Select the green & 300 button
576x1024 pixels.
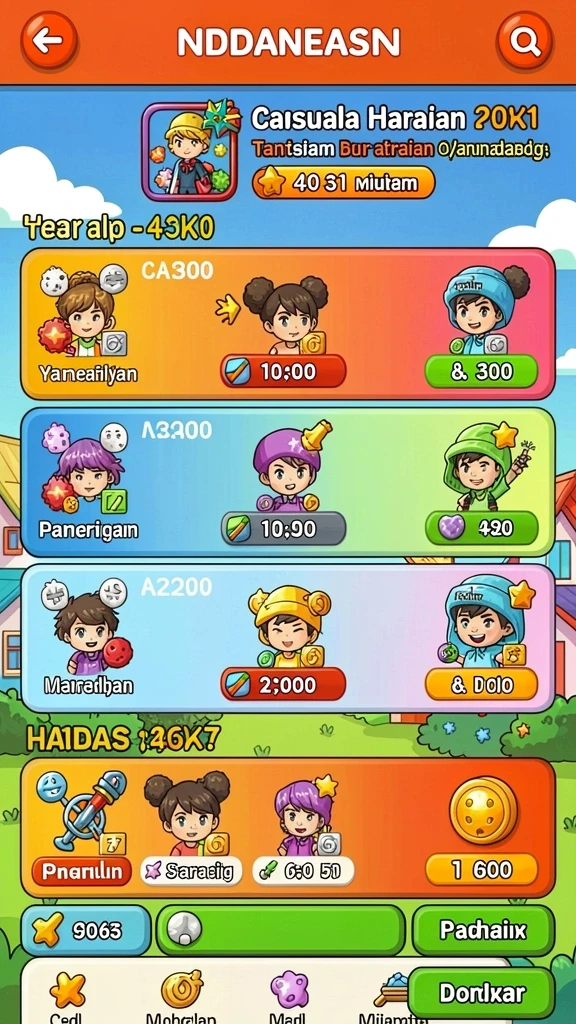(481, 372)
